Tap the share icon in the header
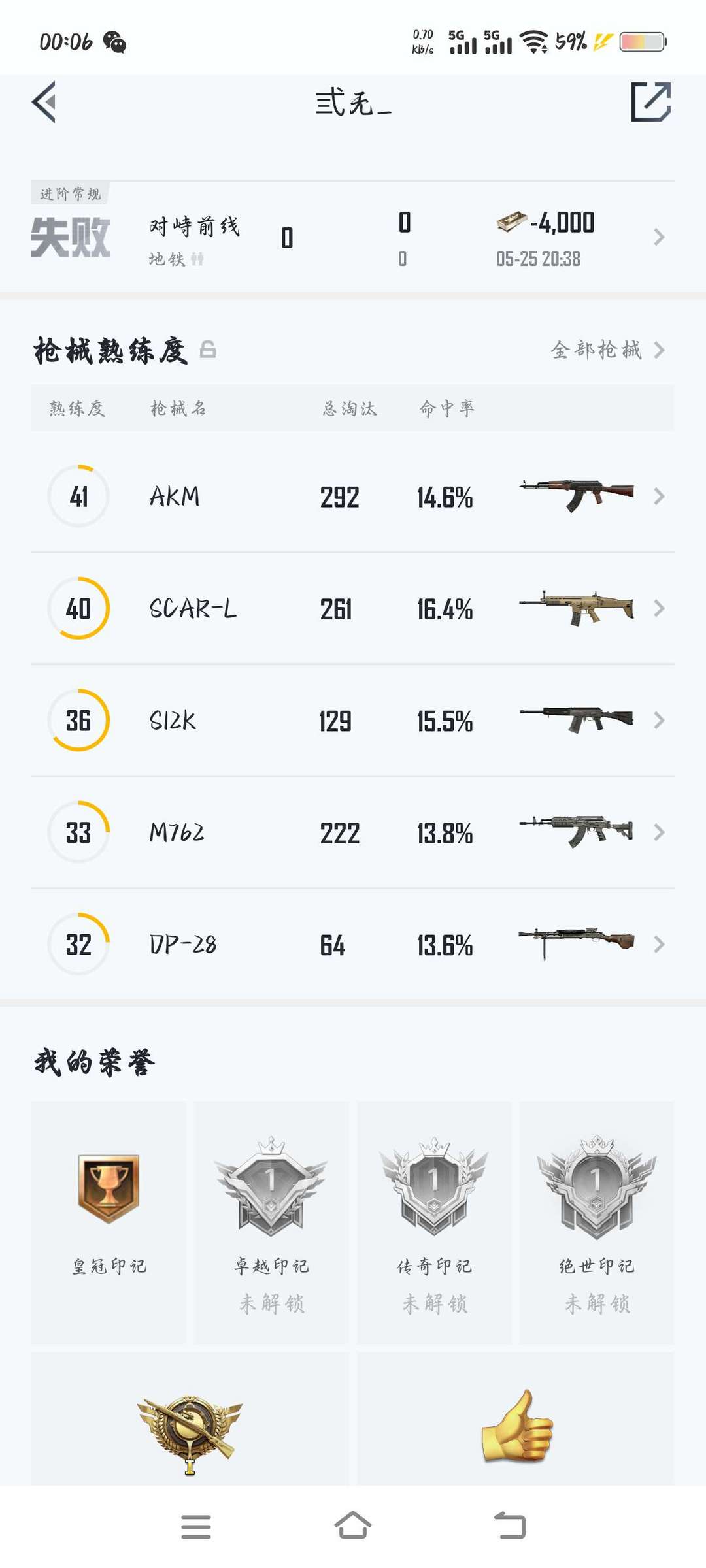Viewport: 706px width, 1568px height. [651, 102]
